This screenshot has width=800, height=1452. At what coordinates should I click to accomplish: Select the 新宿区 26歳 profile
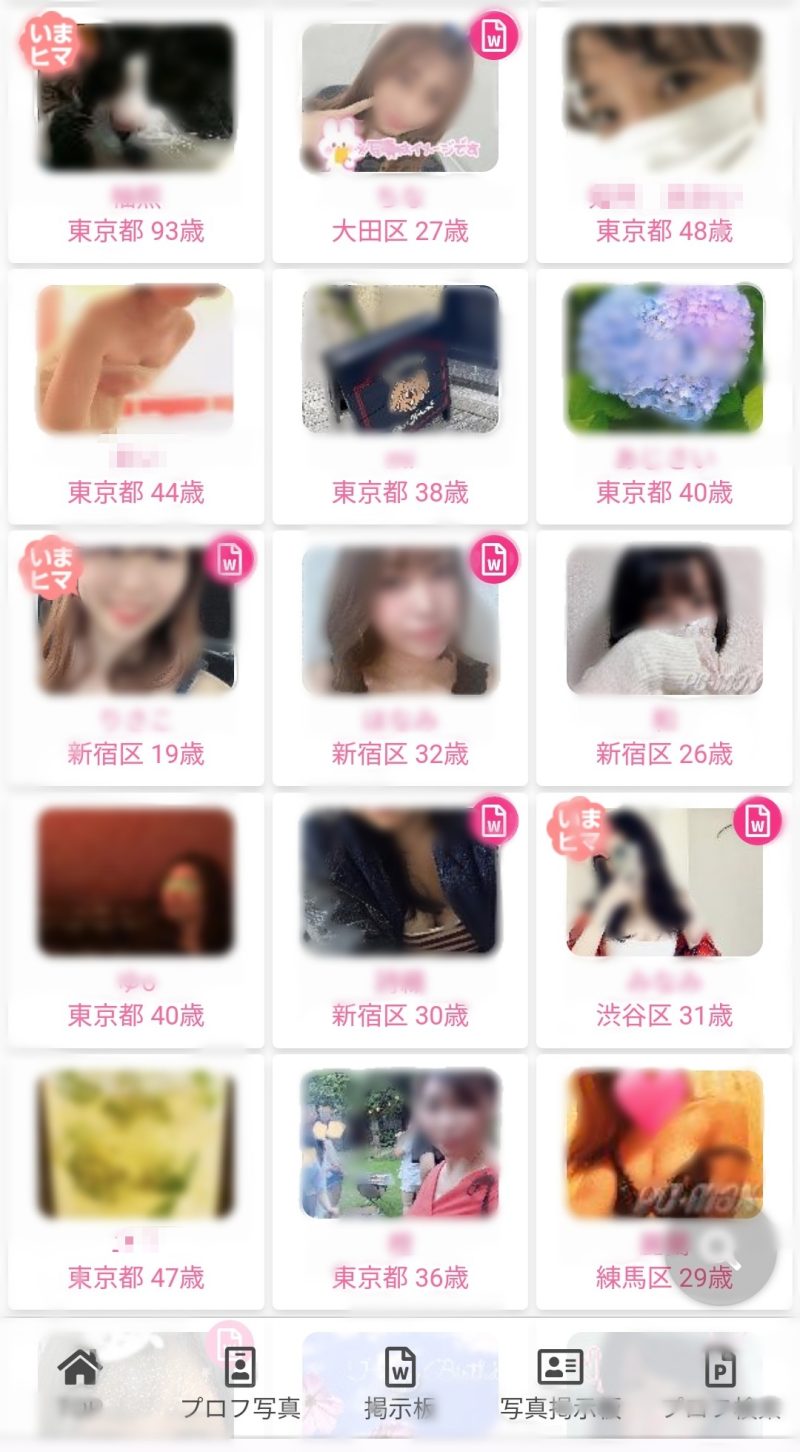(664, 658)
